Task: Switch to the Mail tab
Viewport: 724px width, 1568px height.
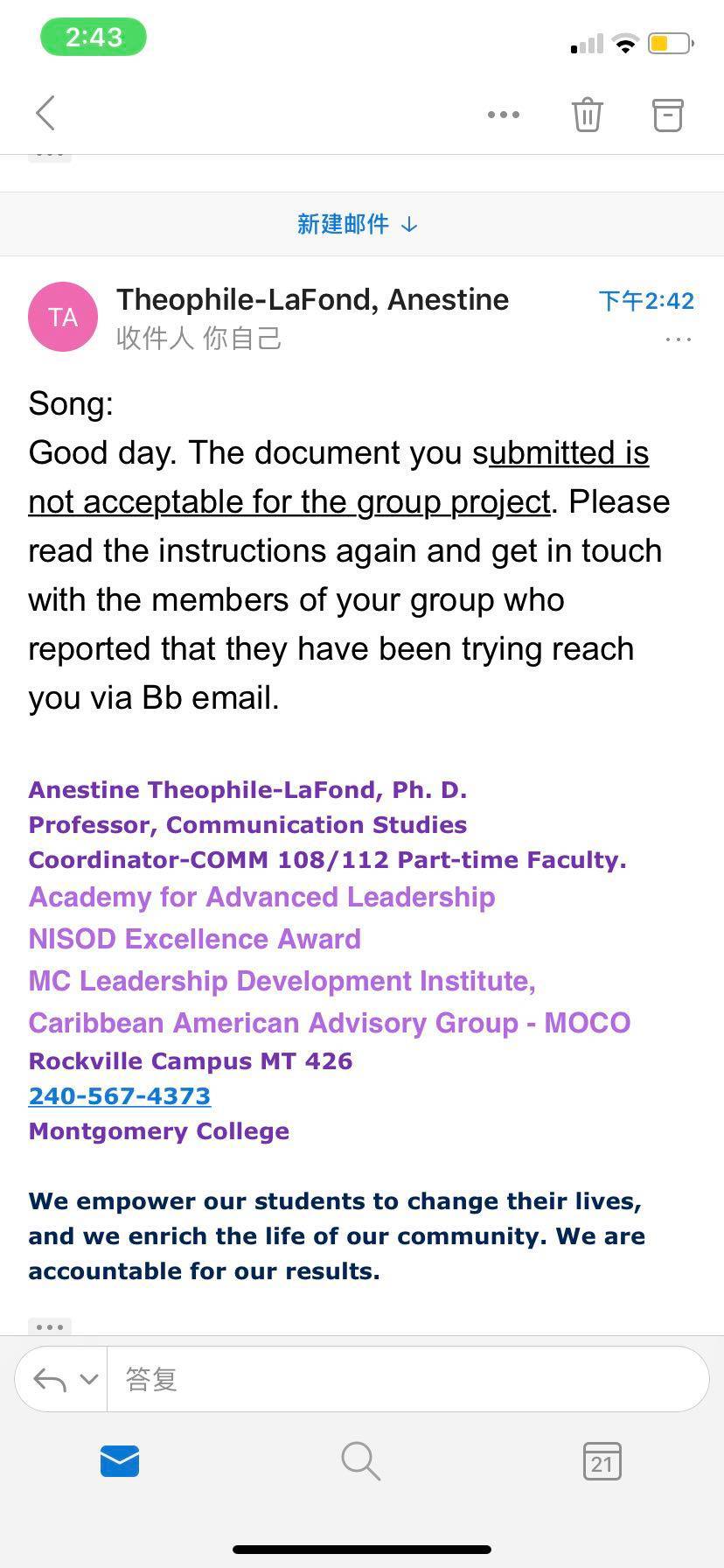Action: [x=120, y=1461]
